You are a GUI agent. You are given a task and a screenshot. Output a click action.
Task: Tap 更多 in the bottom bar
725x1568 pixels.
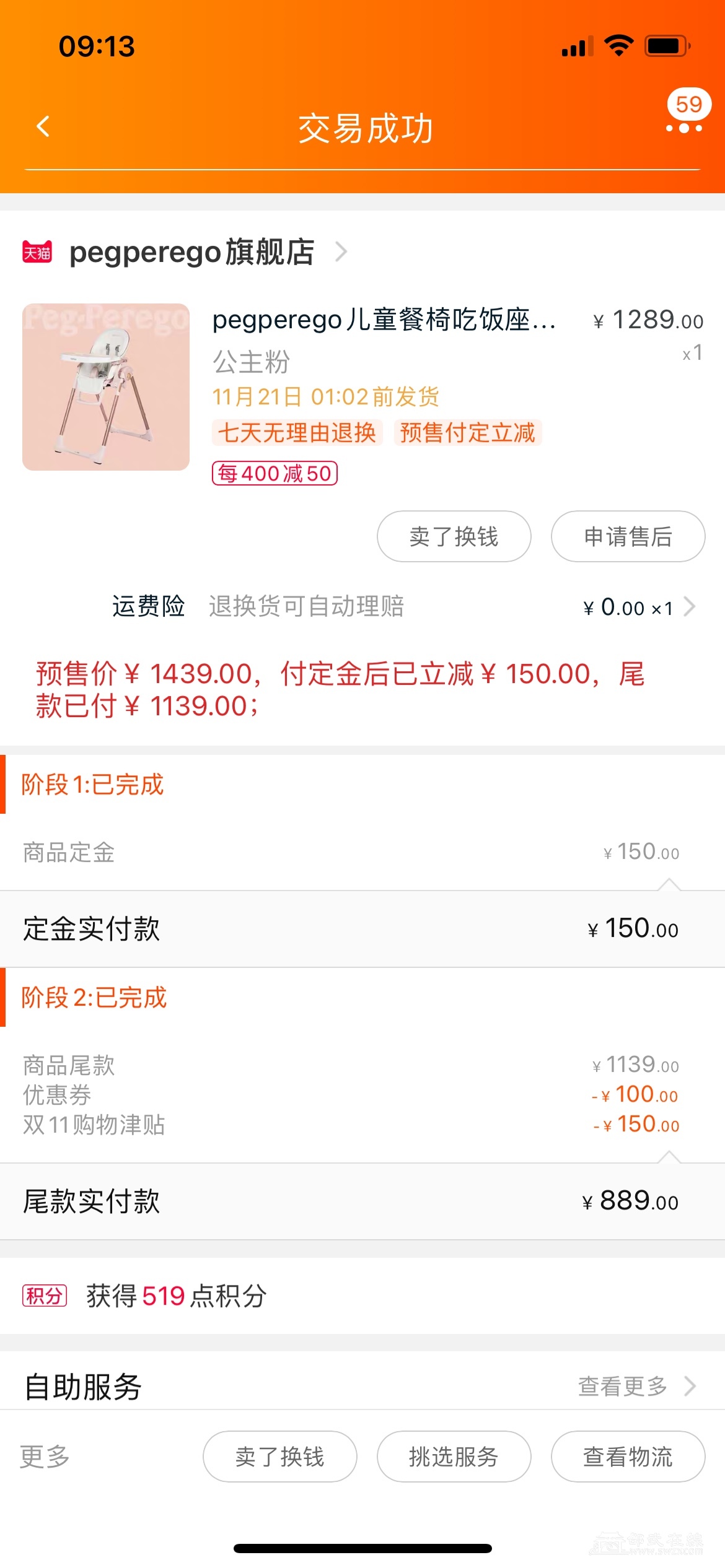45,1457
